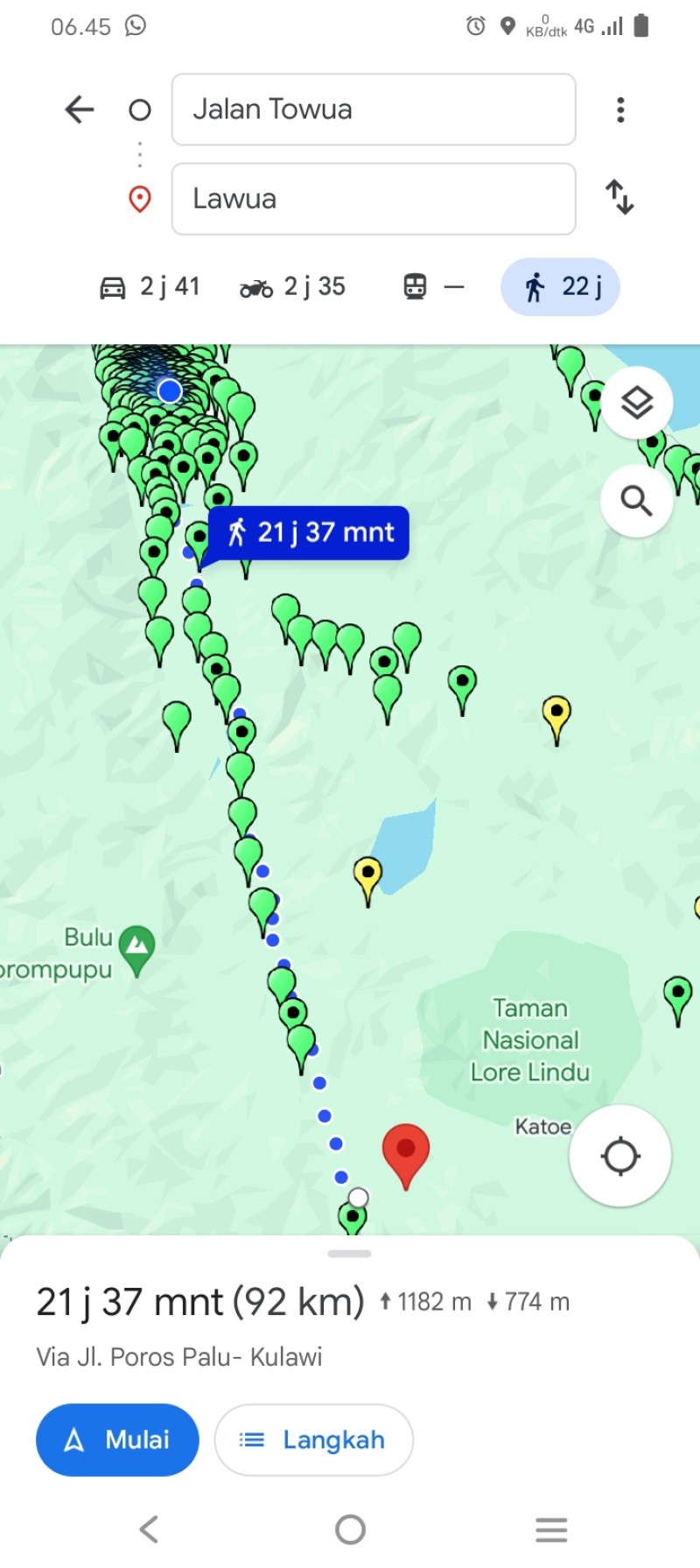Center the map on my location

[620, 1156]
